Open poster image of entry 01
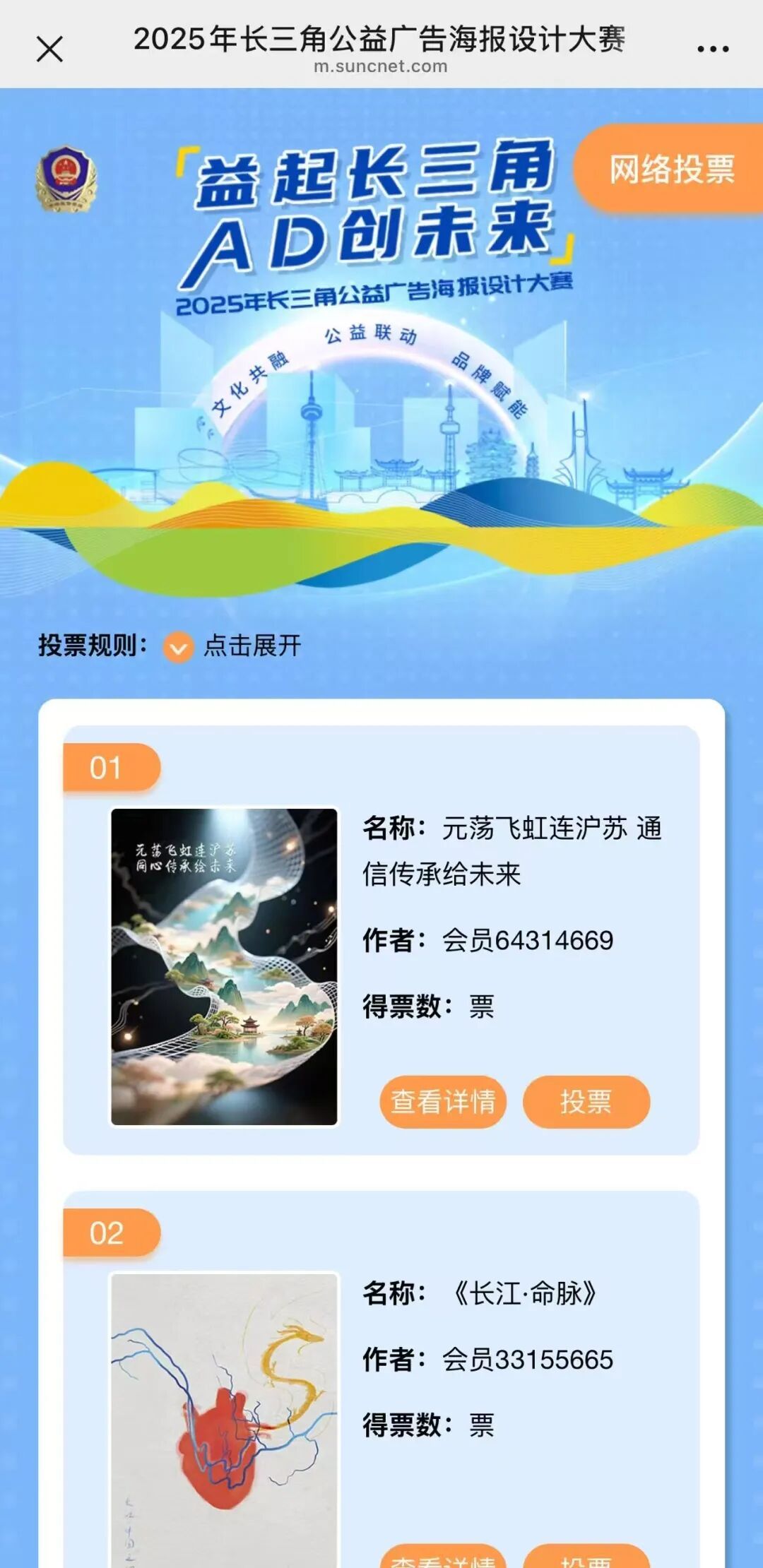This screenshot has width=763, height=1568. (224, 966)
